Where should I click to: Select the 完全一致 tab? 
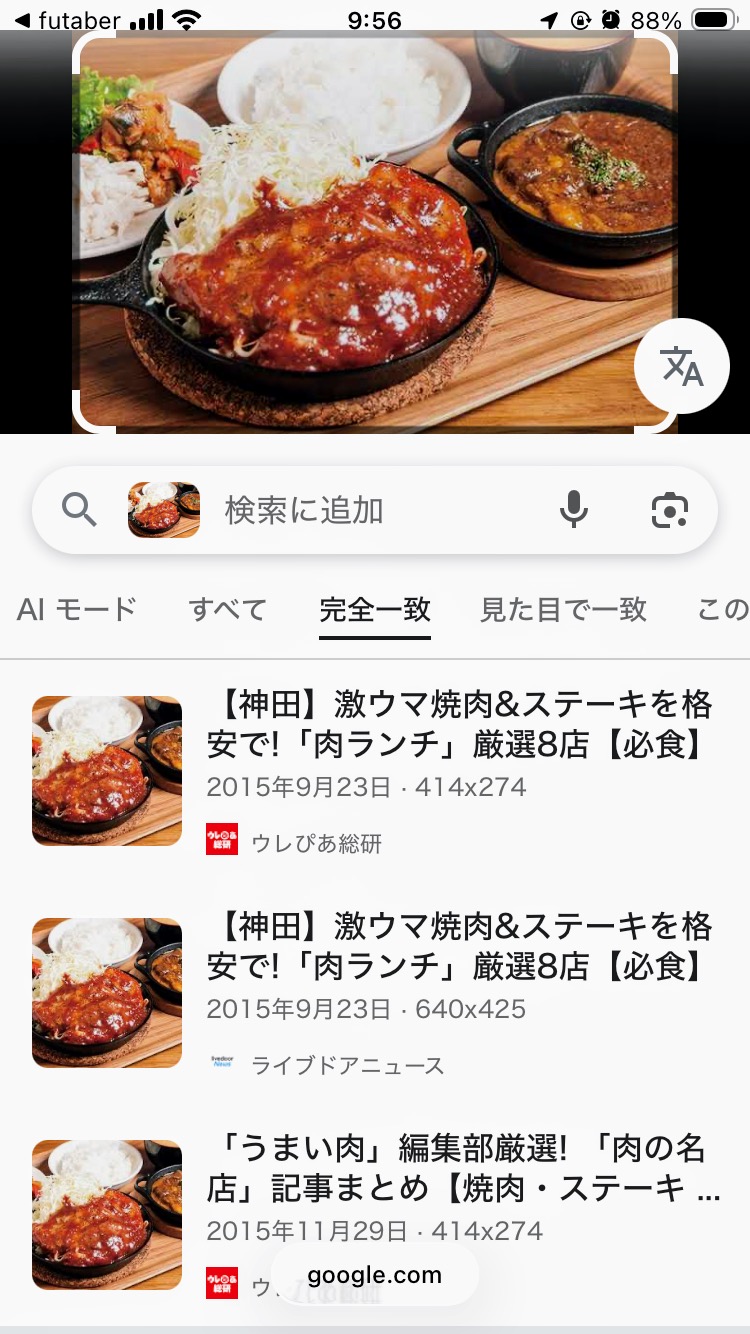pos(375,609)
